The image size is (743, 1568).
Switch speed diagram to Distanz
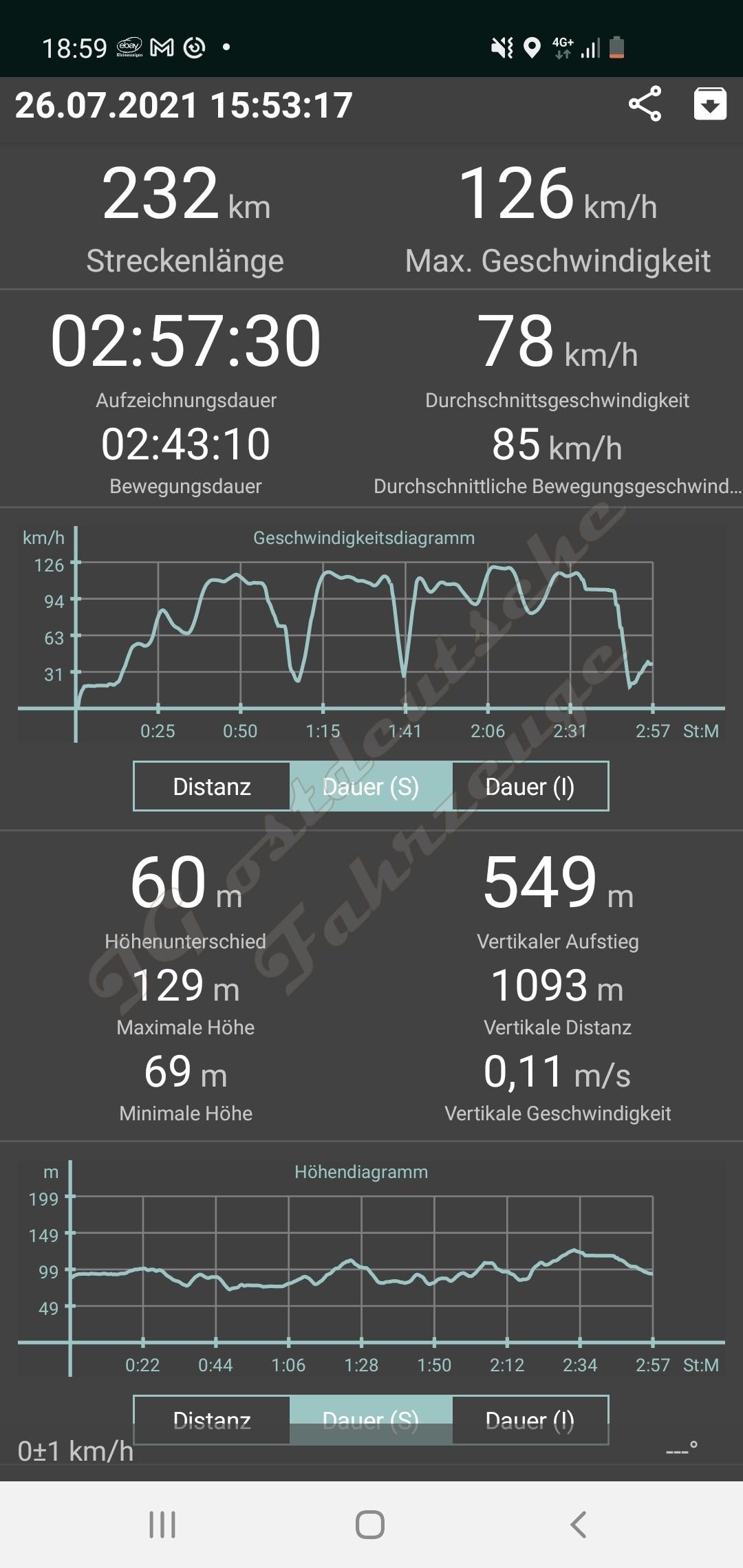212,786
